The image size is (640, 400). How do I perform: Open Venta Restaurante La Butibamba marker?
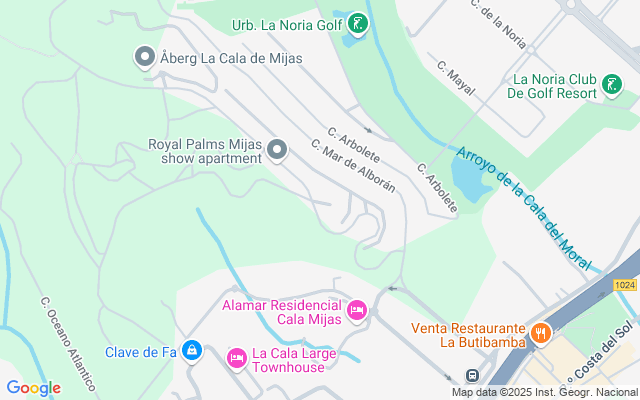click(x=541, y=334)
